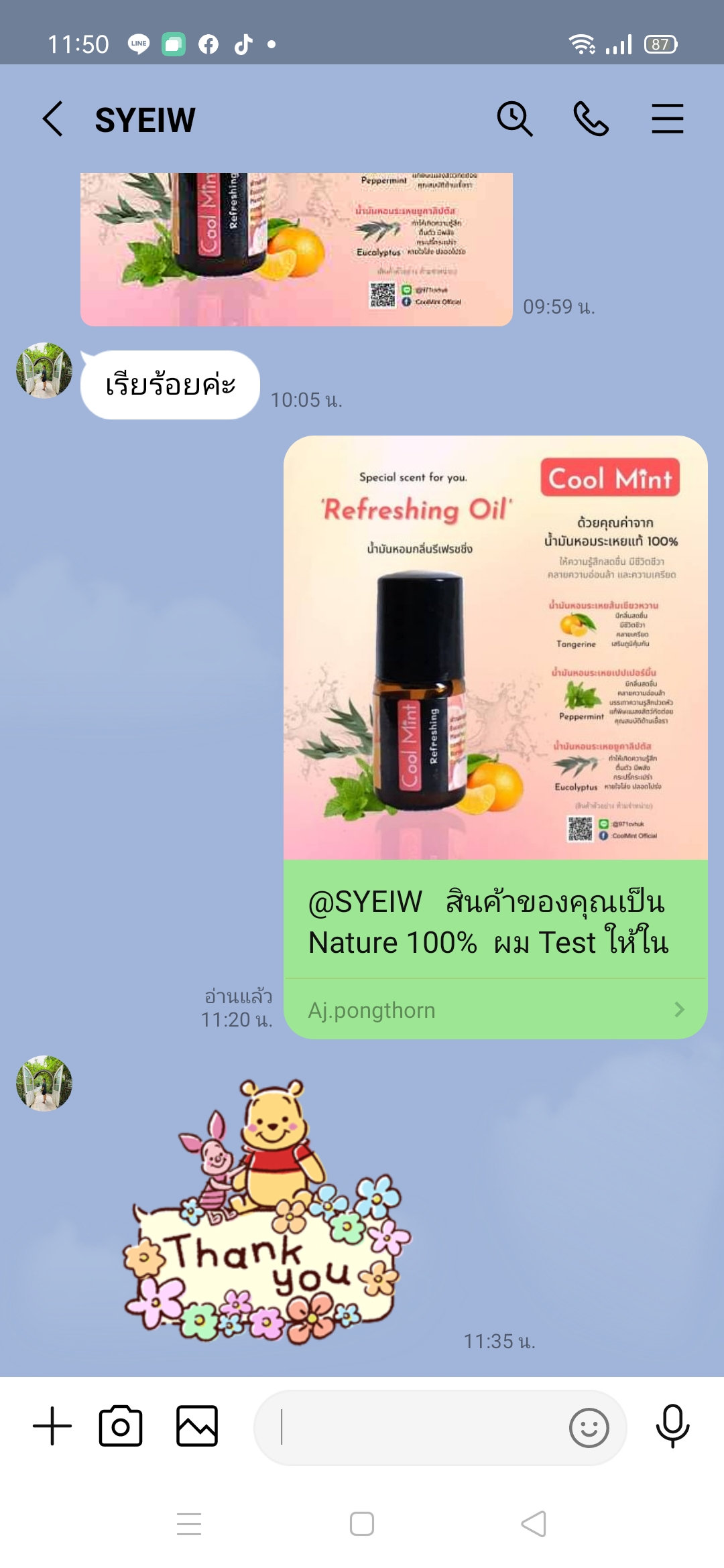View the Refreshing Oil image in the green post
Viewport: 724px width, 1568px height.
pyautogui.click(x=495, y=647)
